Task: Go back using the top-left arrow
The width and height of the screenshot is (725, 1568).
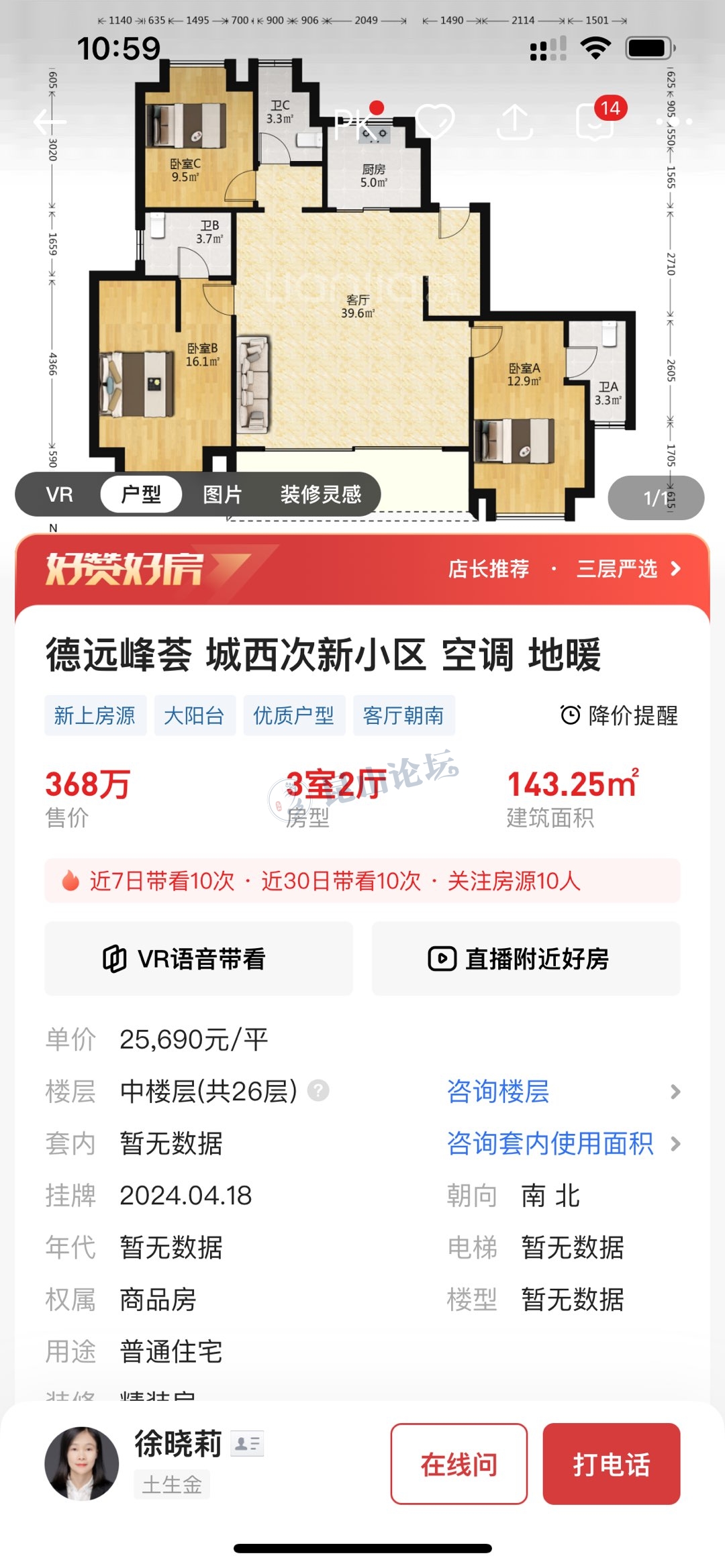Action: (x=50, y=122)
